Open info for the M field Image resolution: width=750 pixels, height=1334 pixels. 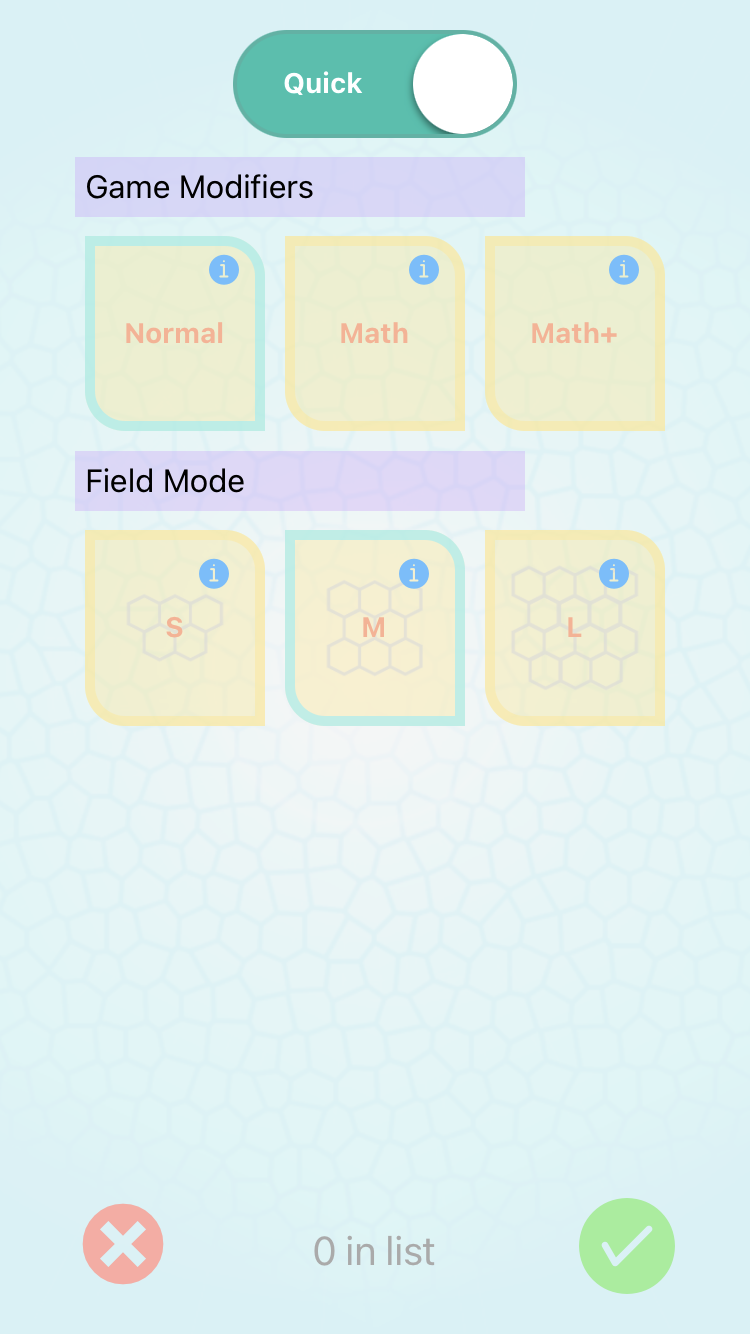click(414, 574)
